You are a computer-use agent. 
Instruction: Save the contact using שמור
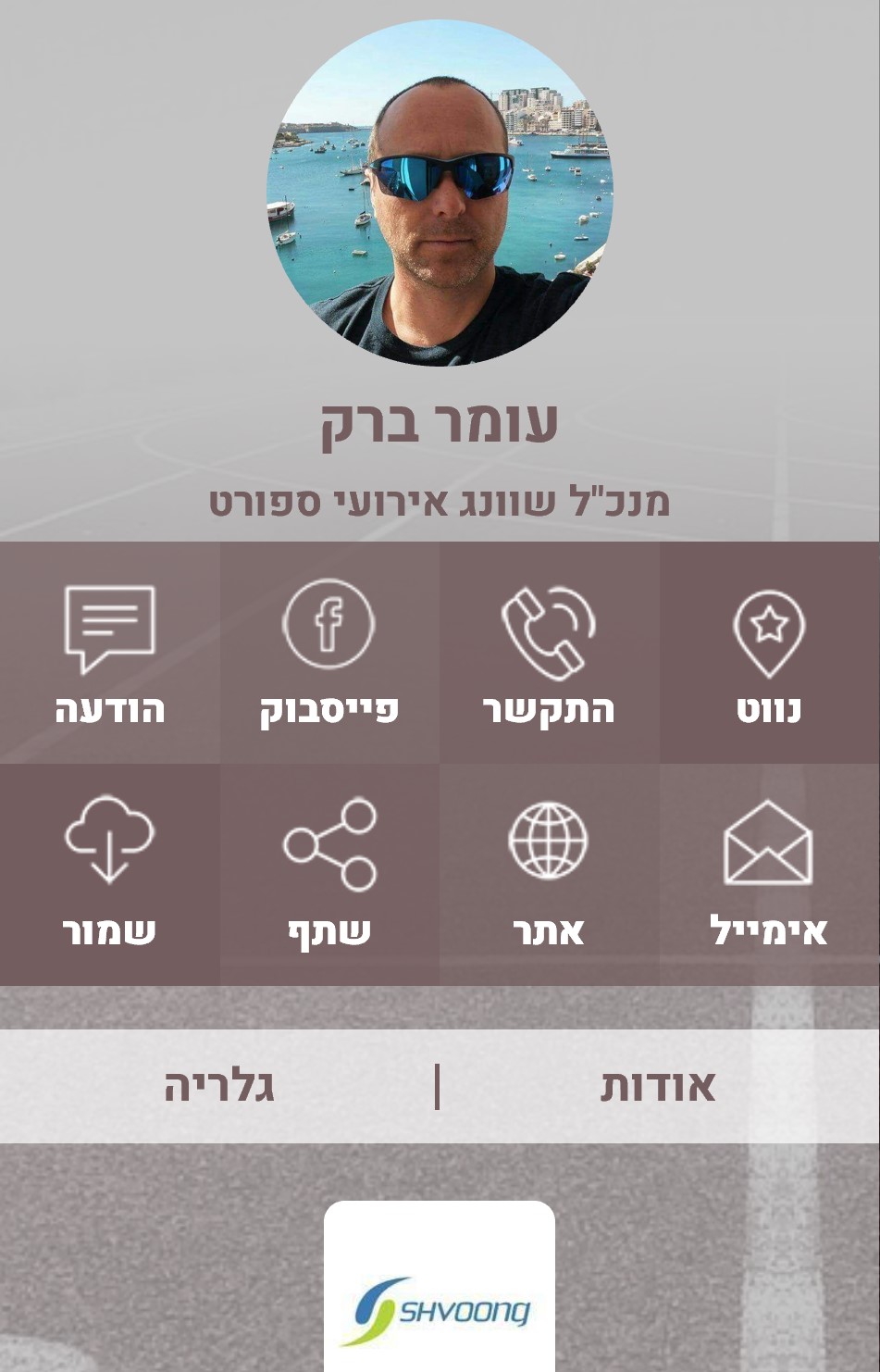pos(109,874)
